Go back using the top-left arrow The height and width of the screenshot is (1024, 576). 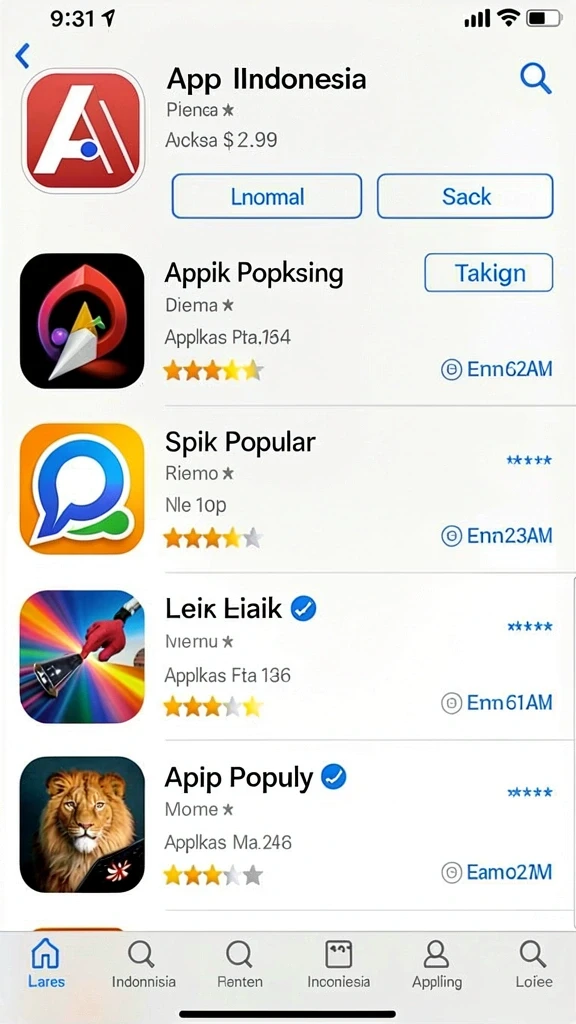coord(23,56)
